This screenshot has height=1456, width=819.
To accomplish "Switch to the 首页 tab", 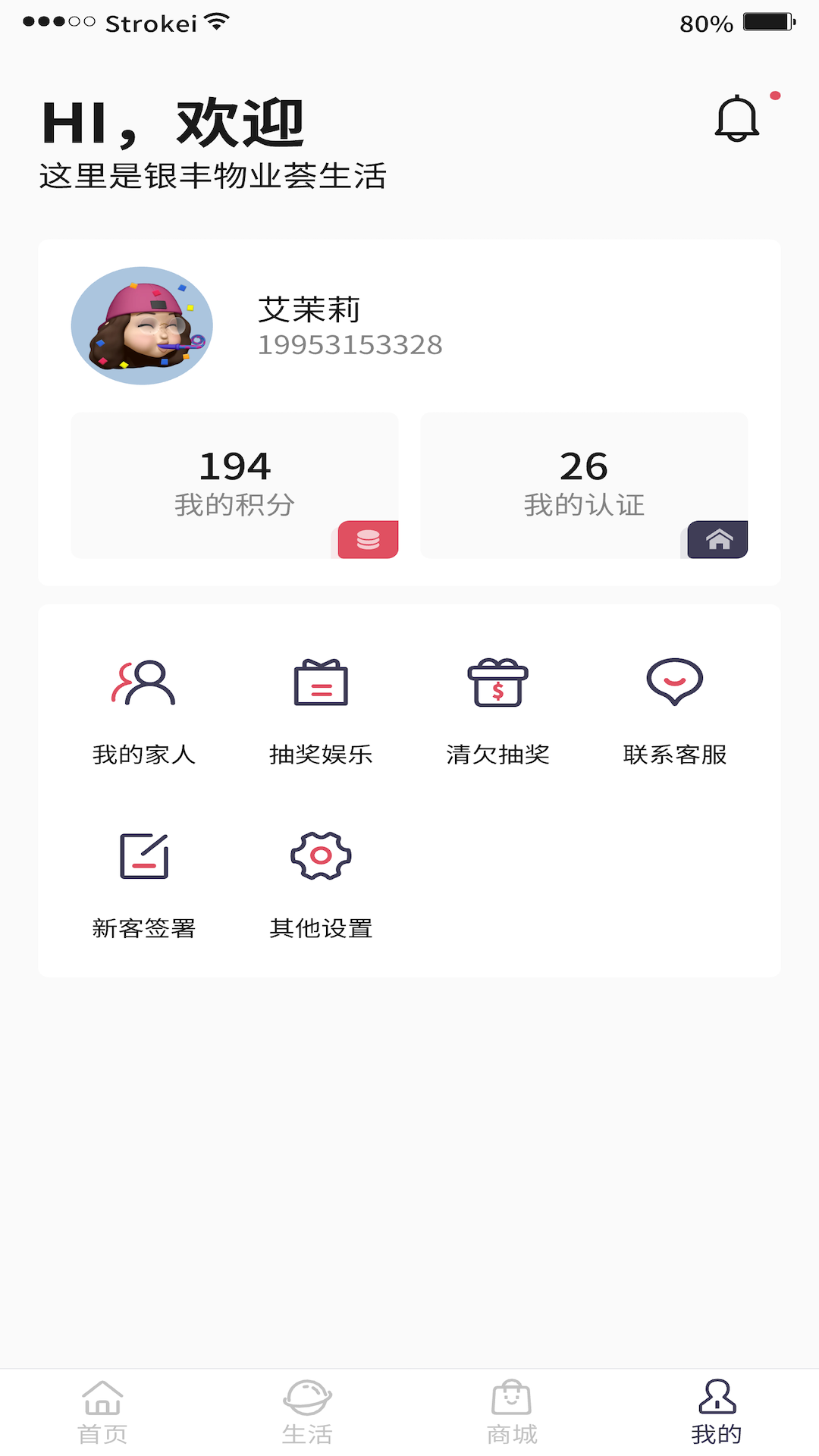I will 102,1411.
